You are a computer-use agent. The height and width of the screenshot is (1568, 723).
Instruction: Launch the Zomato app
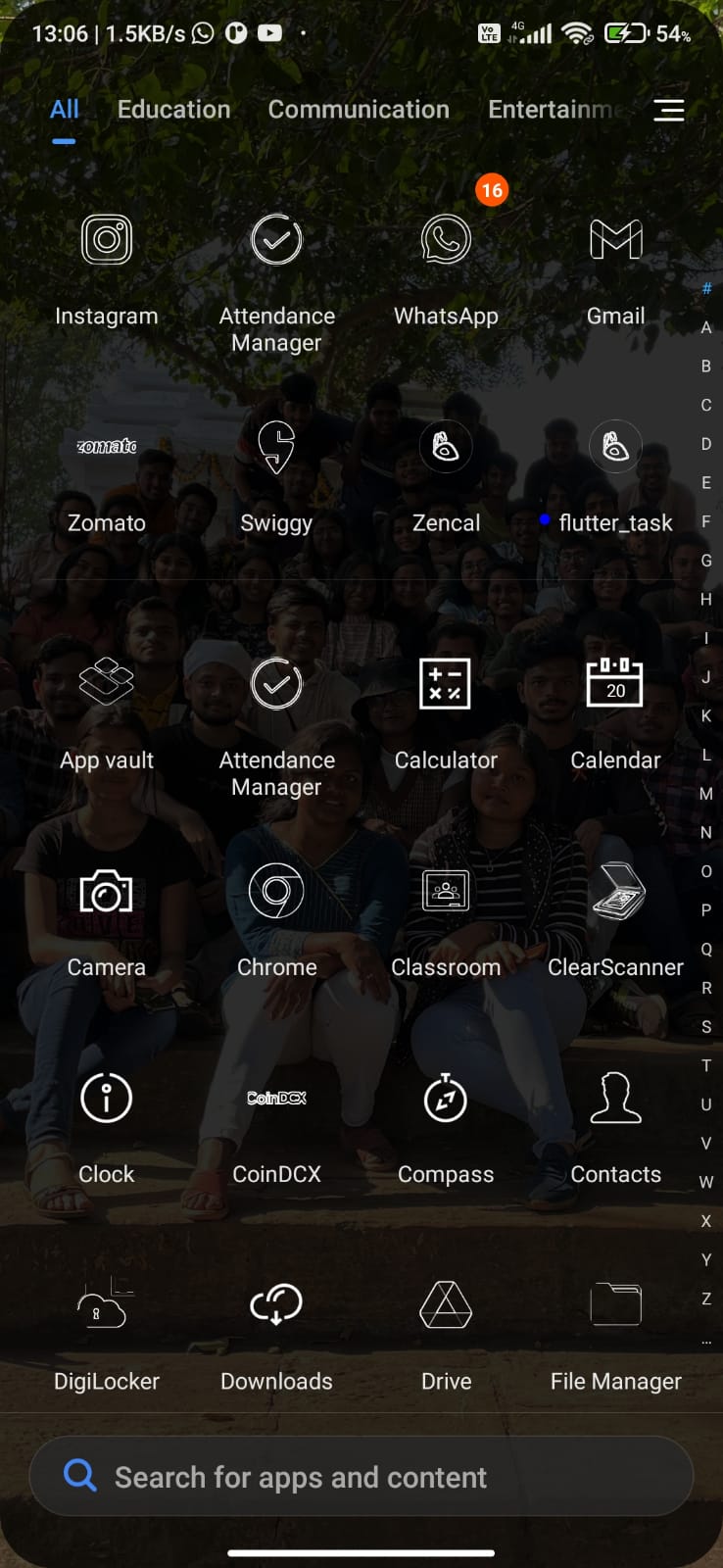coord(107,447)
